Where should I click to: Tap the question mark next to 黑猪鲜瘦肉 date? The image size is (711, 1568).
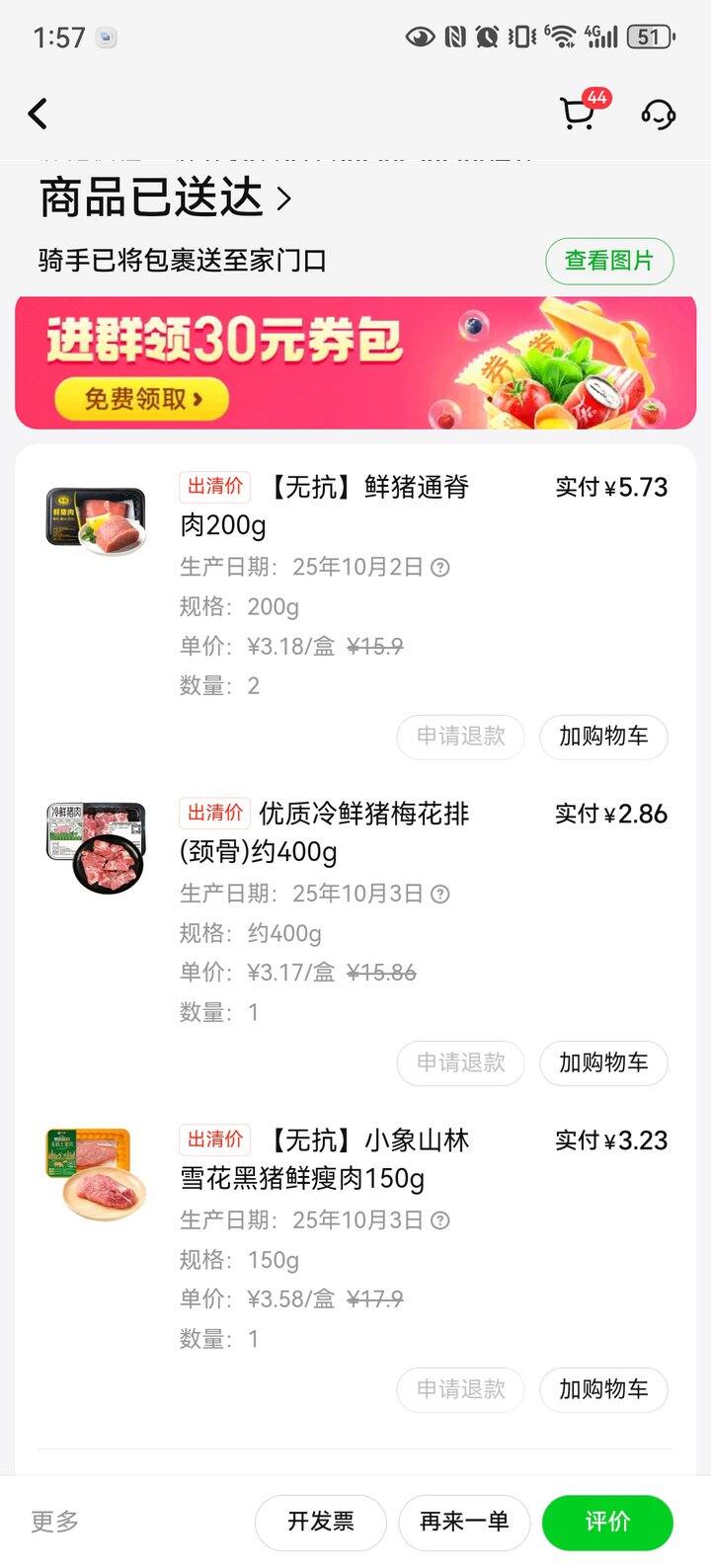coord(438,1220)
